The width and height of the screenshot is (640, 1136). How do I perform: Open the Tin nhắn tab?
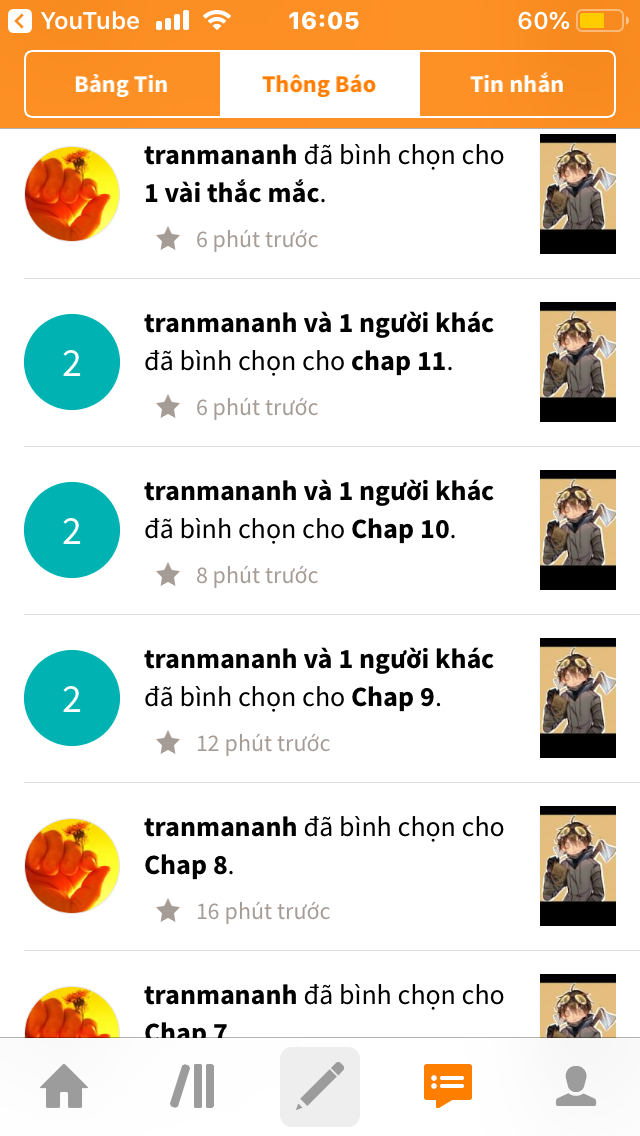[x=516, y=84]
